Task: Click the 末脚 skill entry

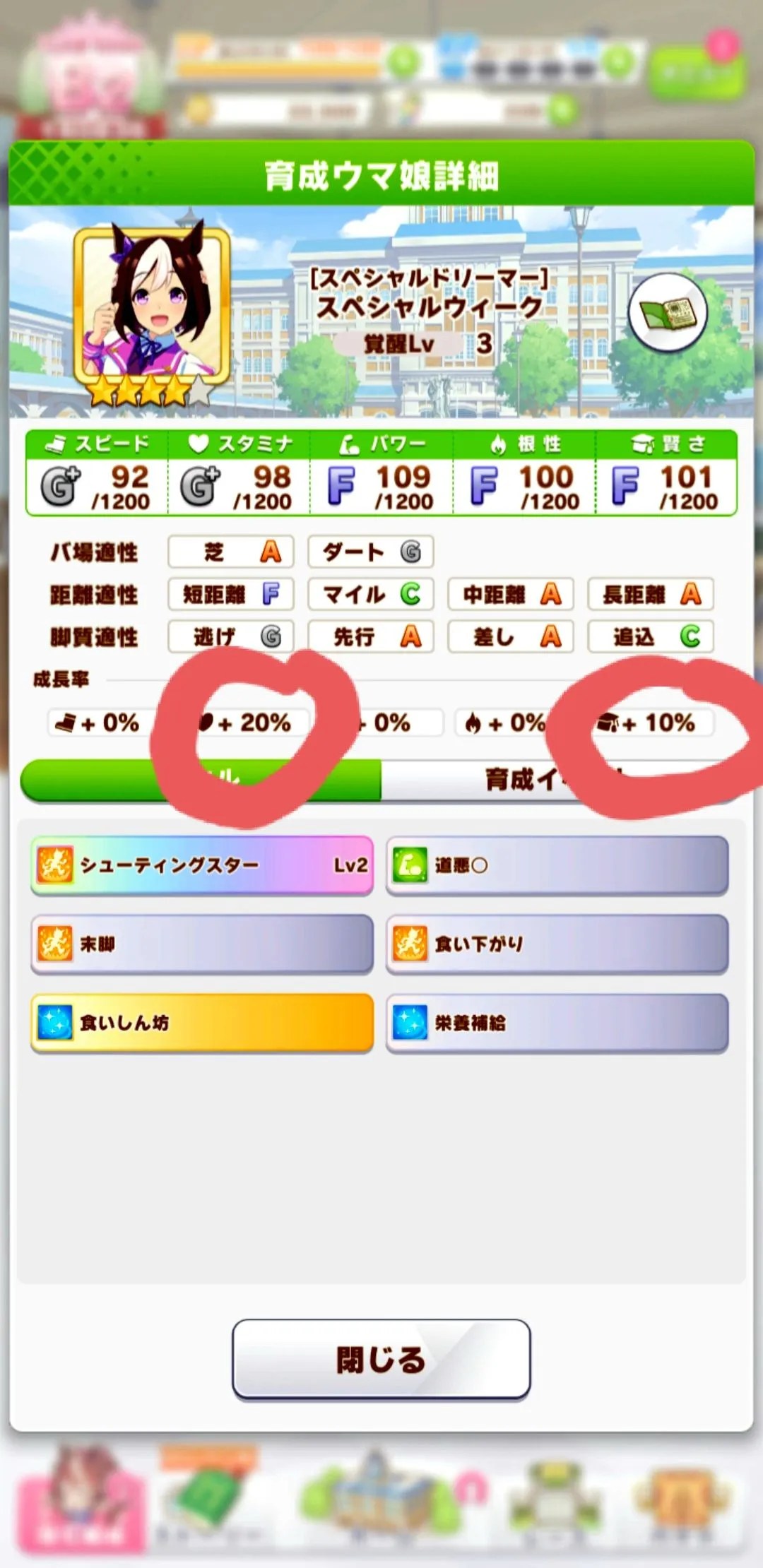Action: [x=201, y=943]
